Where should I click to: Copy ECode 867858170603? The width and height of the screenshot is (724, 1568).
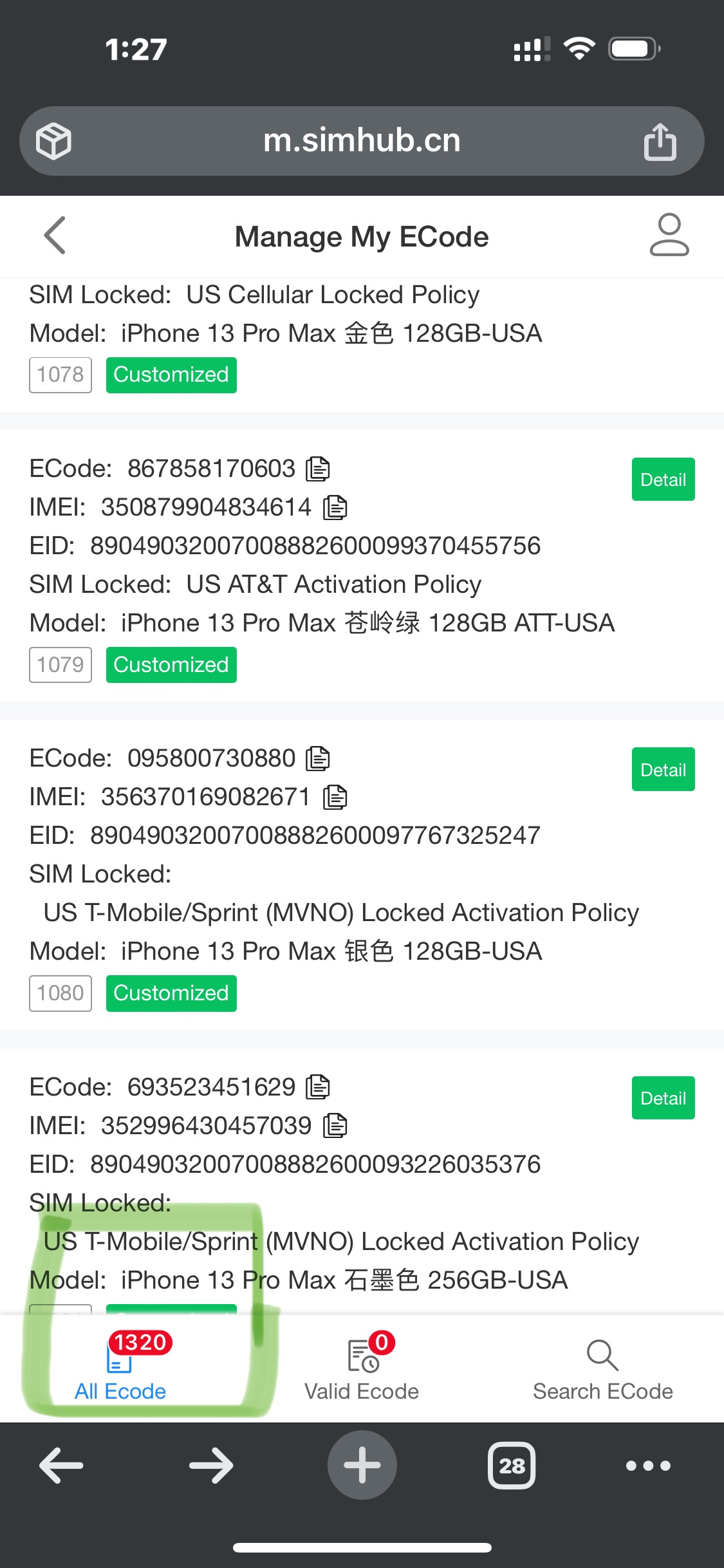coord(317,469)
